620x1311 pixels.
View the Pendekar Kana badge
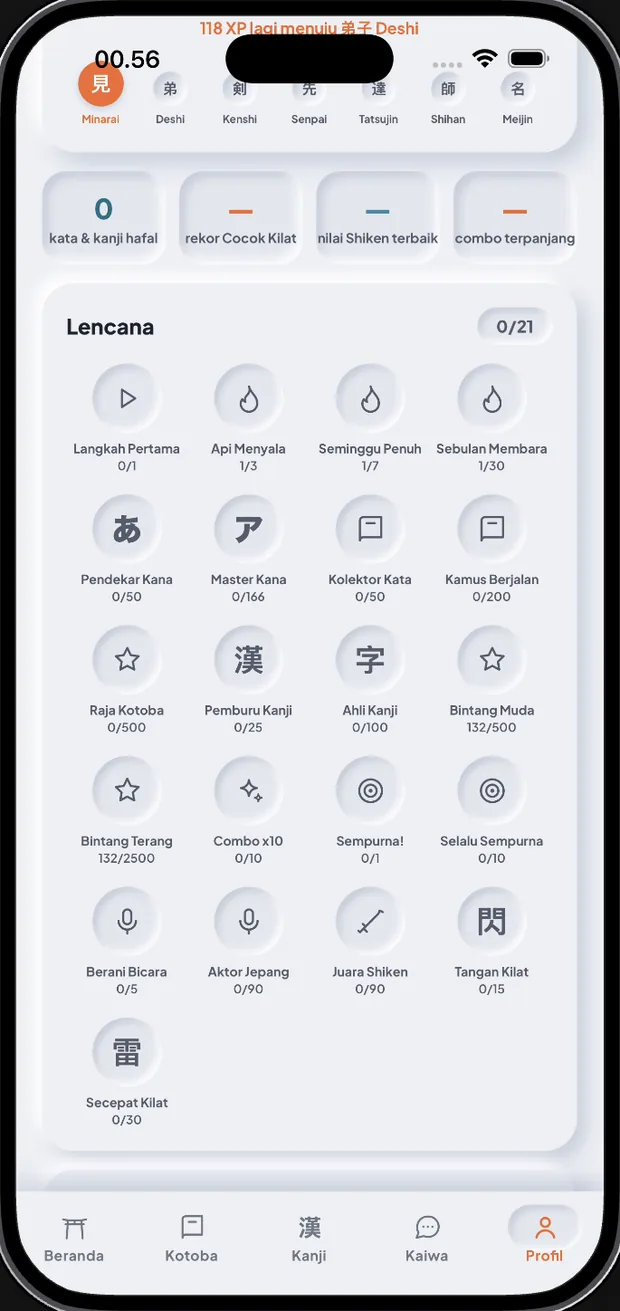(127, 549)
